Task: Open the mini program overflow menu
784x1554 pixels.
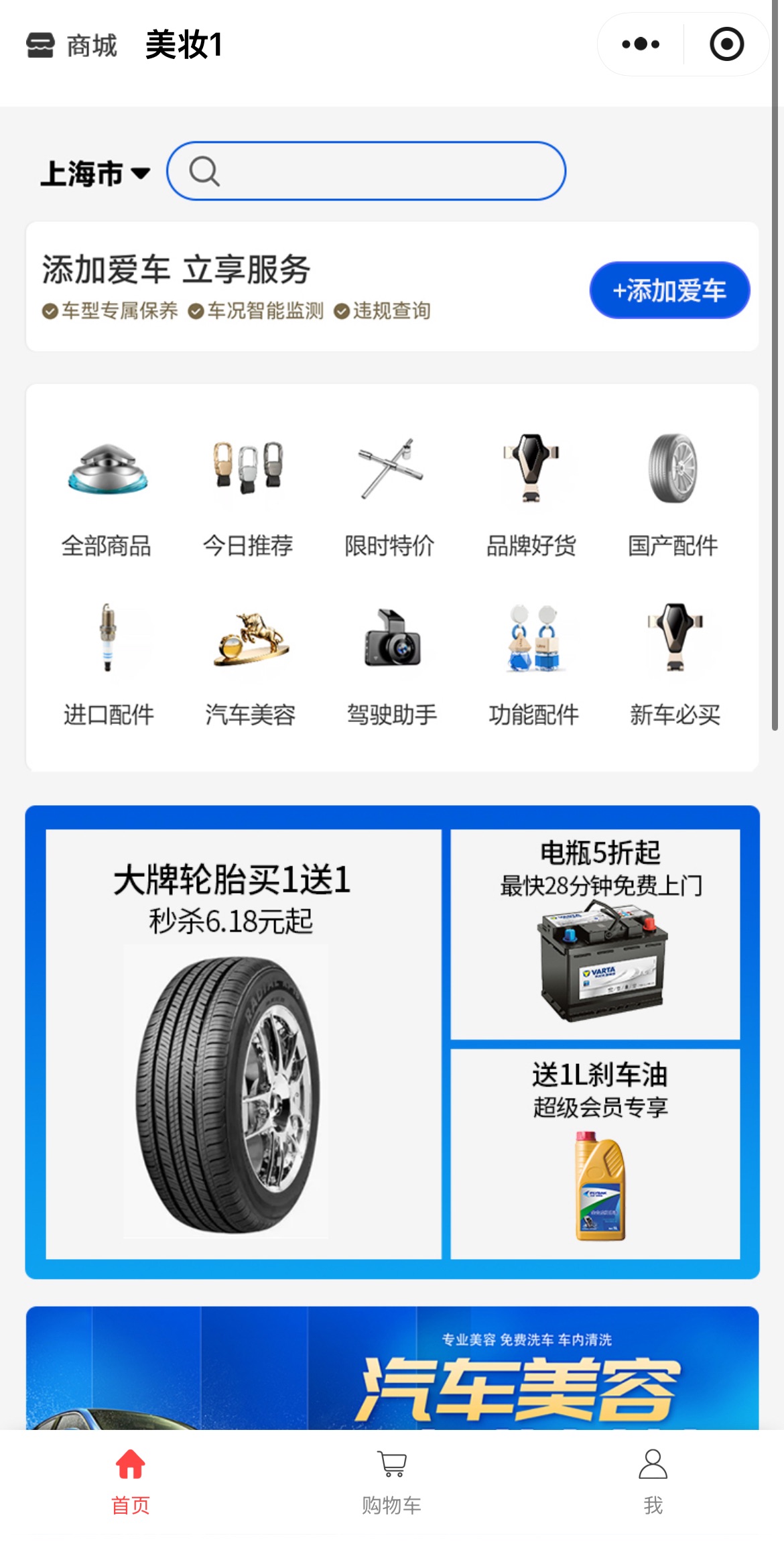Action: coord(640,44)
